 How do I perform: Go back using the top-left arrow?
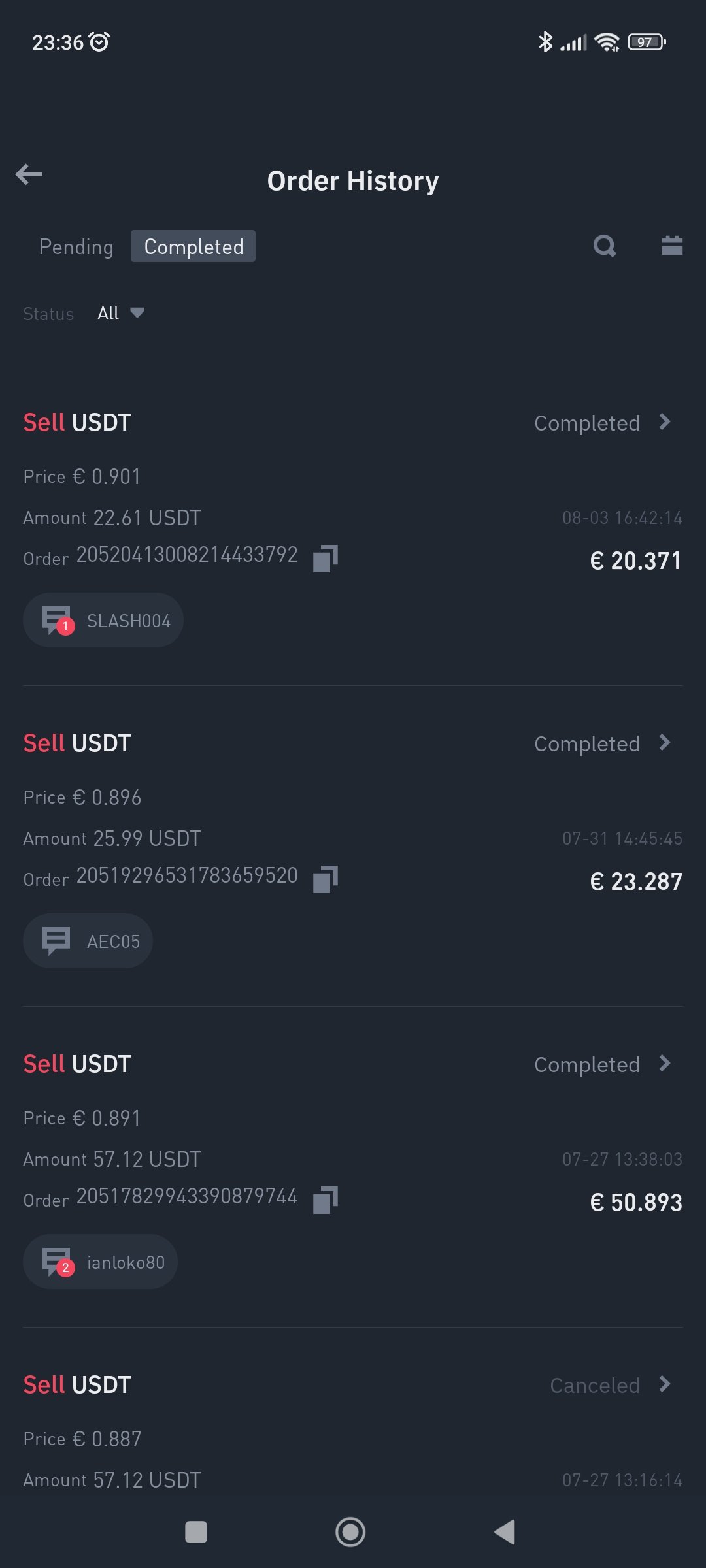[29, 174]
